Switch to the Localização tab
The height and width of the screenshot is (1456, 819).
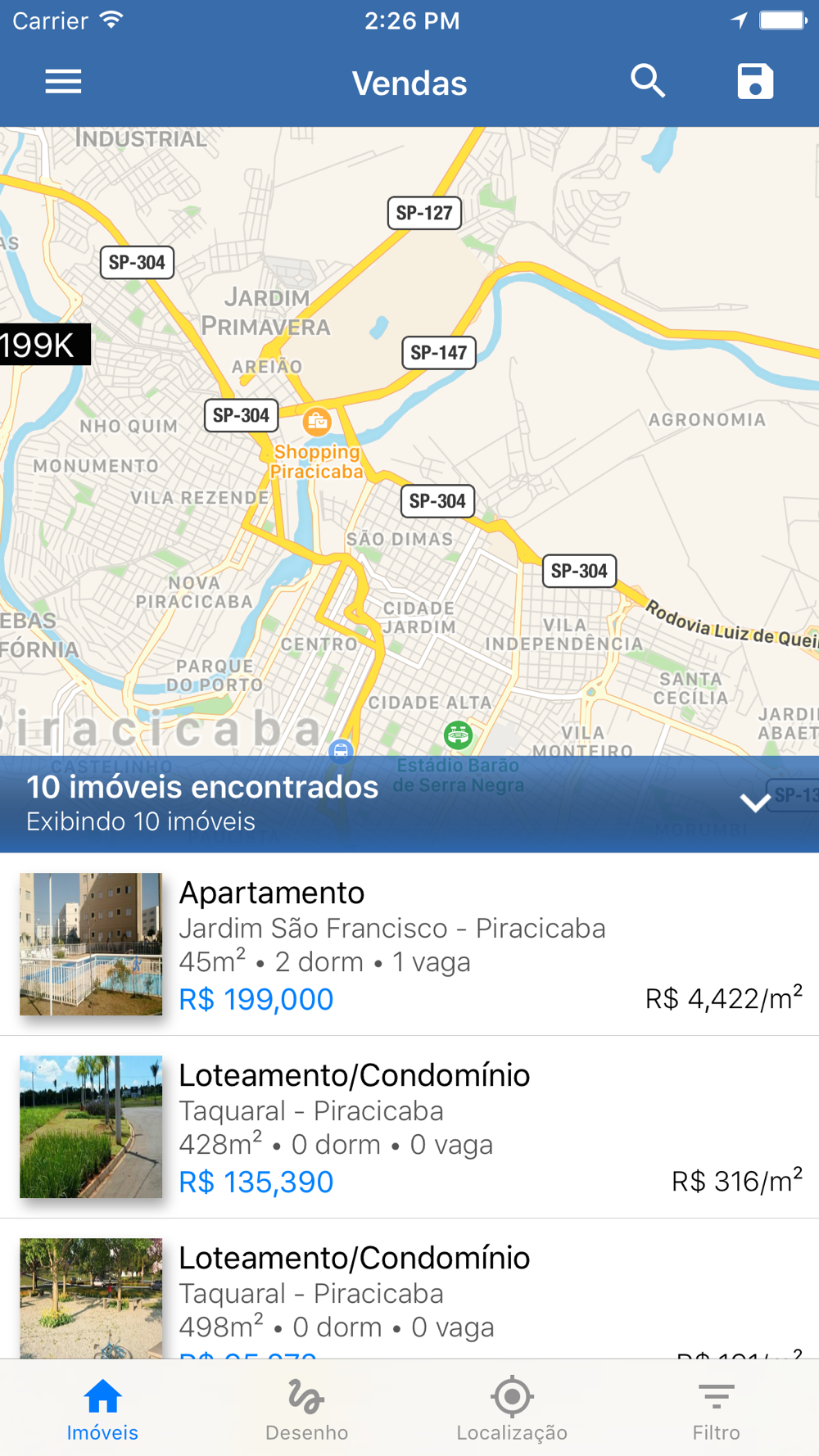pos(512,1409)
